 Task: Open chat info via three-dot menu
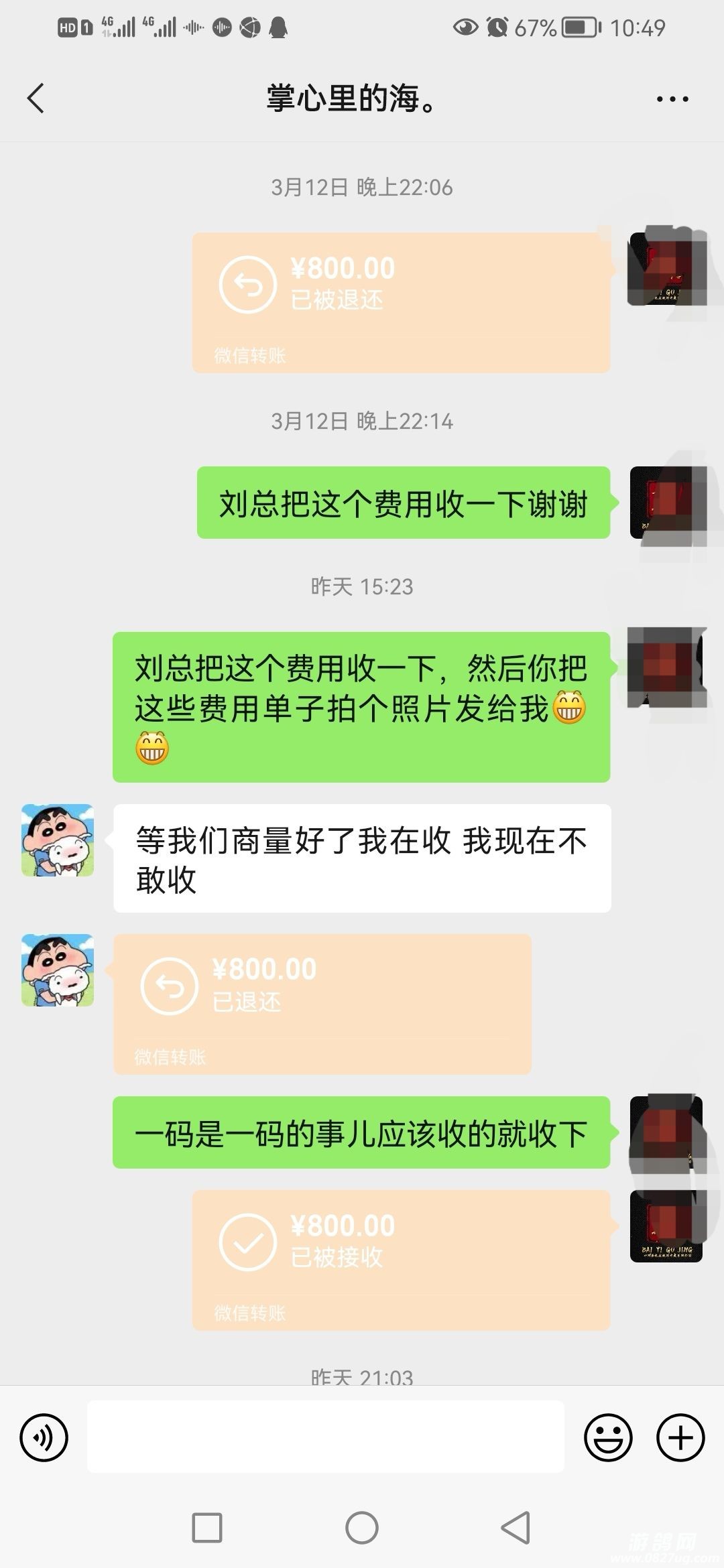click(672, 99)
